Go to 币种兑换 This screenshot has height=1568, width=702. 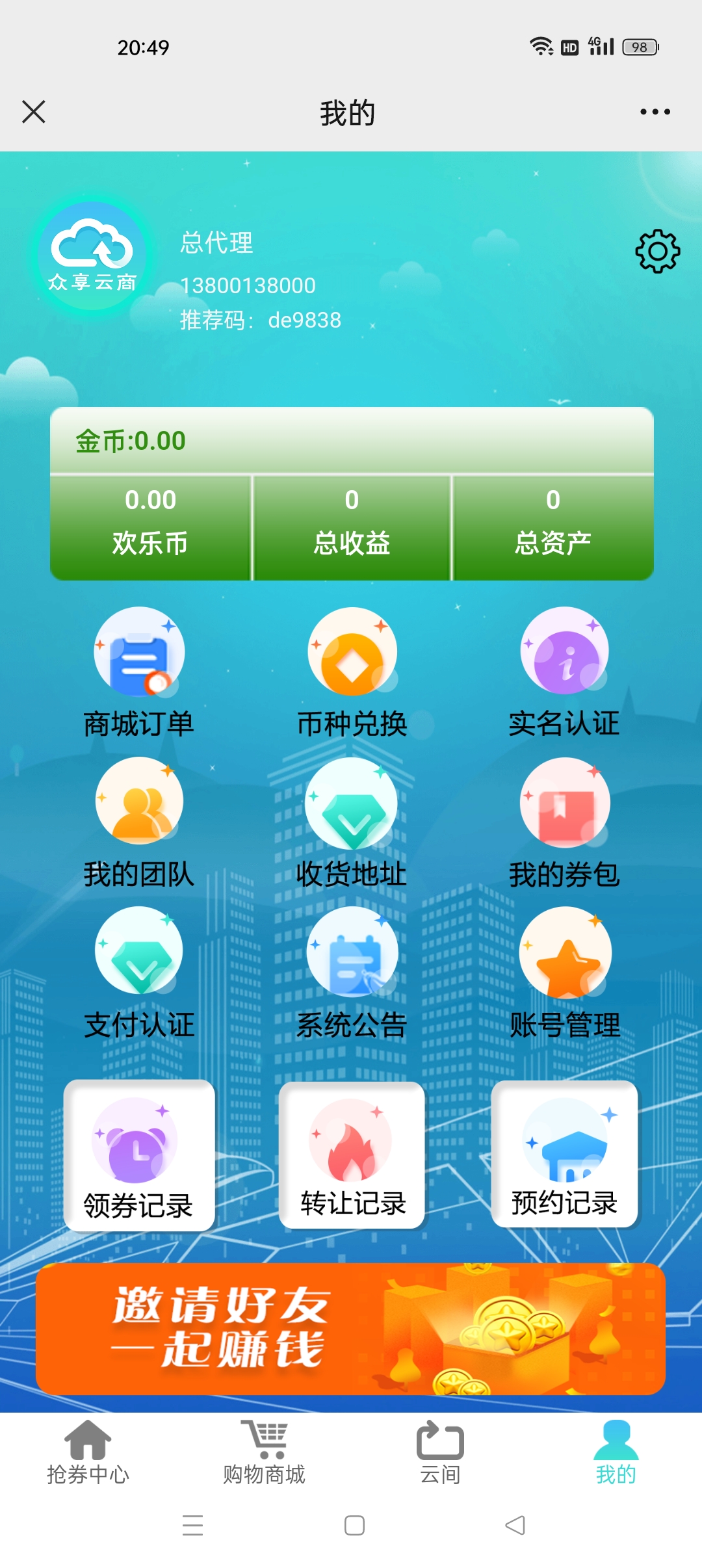pyautogui.click(x=352, y=673)
